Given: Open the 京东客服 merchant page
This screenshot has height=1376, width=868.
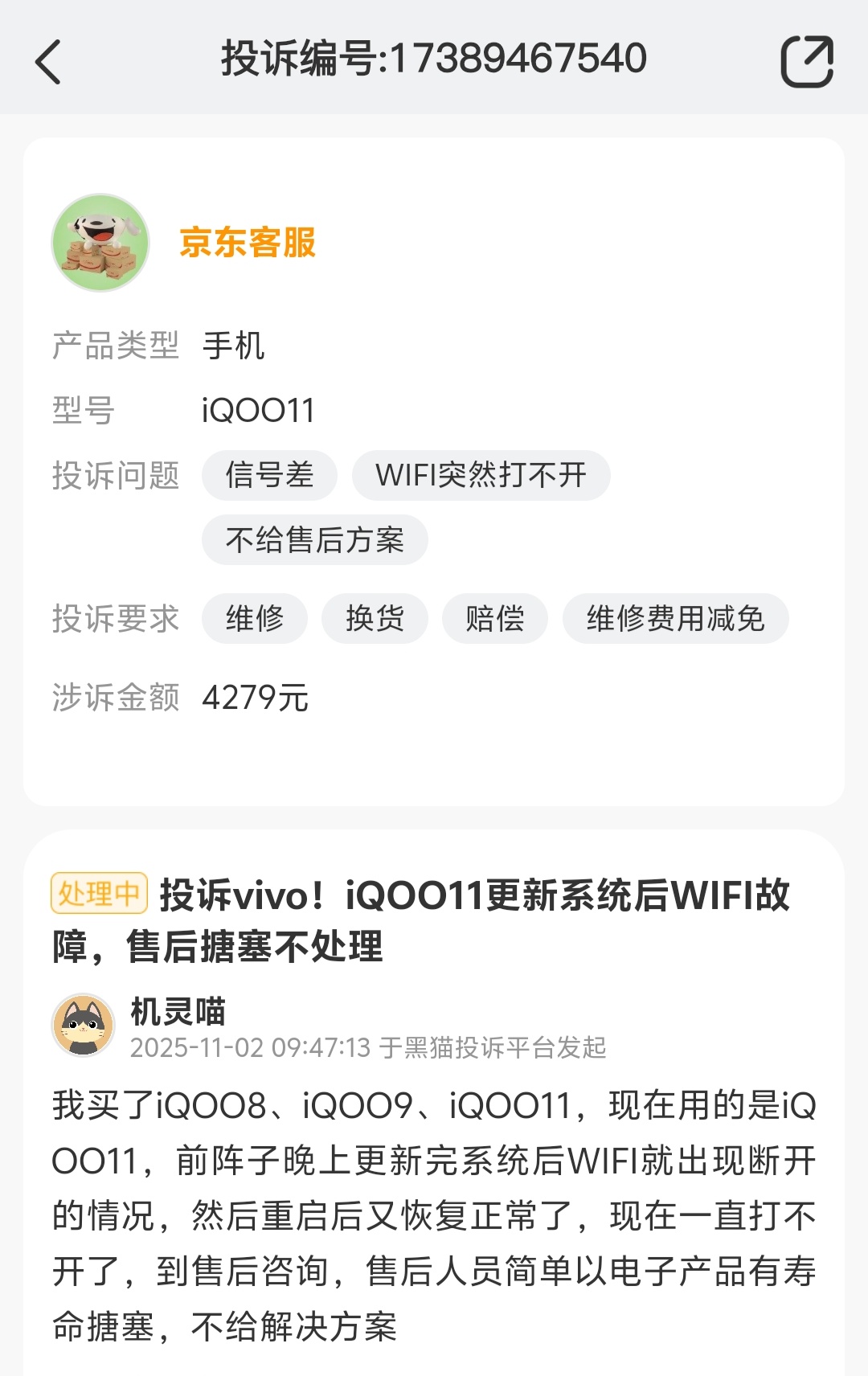Looking at the screenshot, I should pyautogui.click(x=248, y=243).
